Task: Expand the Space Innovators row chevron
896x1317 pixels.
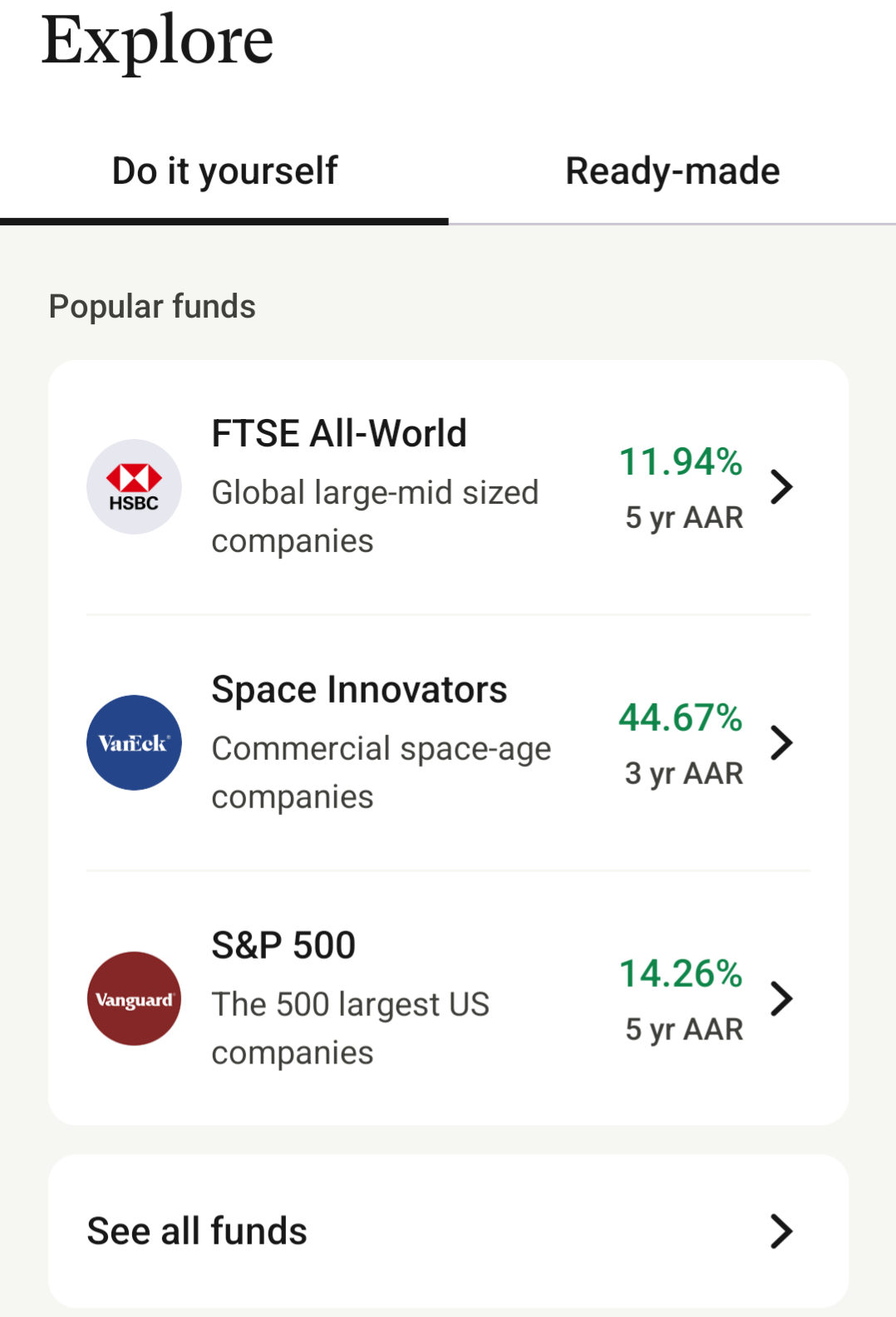Action: 782,742
